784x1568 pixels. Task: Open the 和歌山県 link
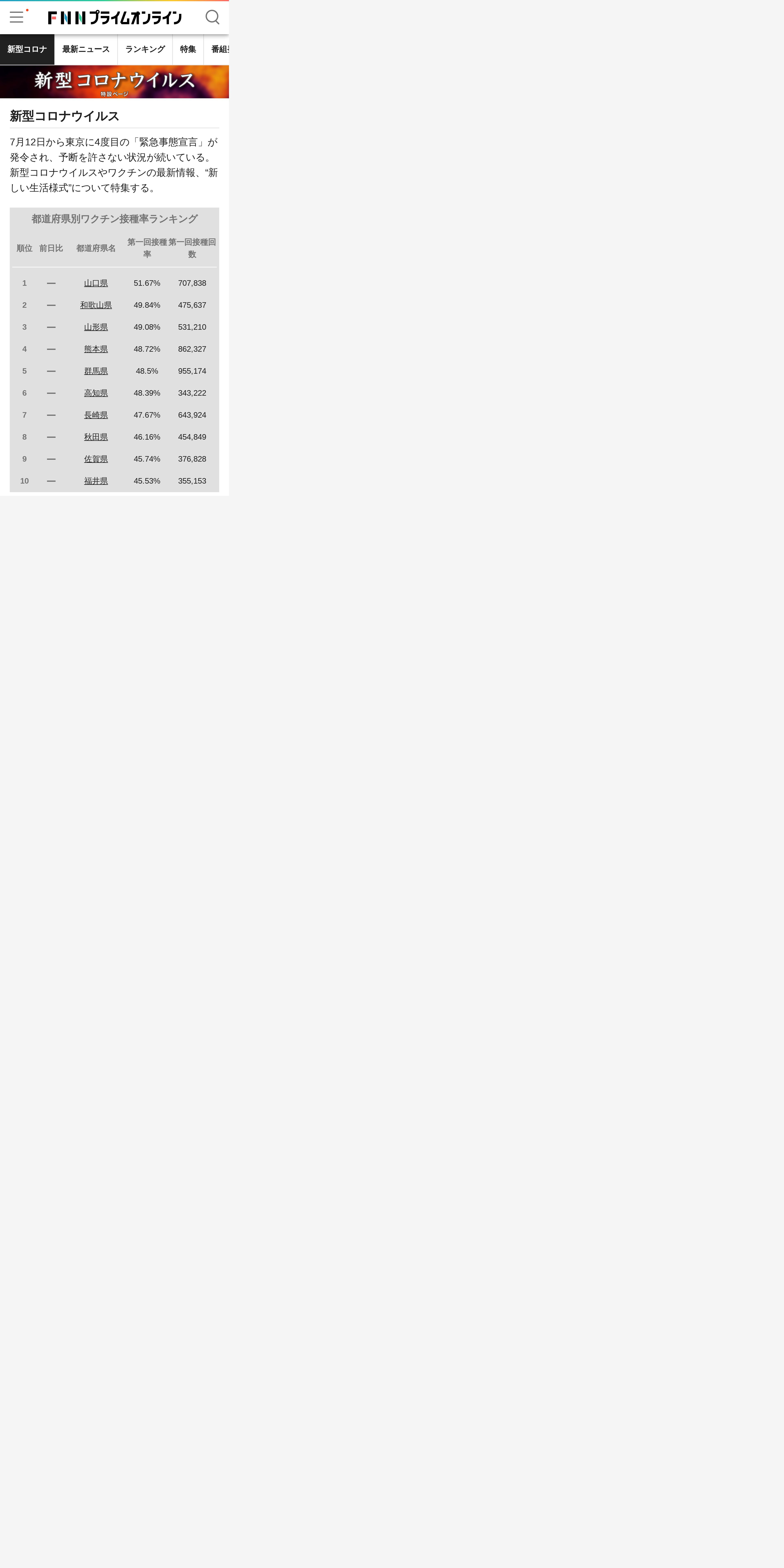tap(96, 305)
